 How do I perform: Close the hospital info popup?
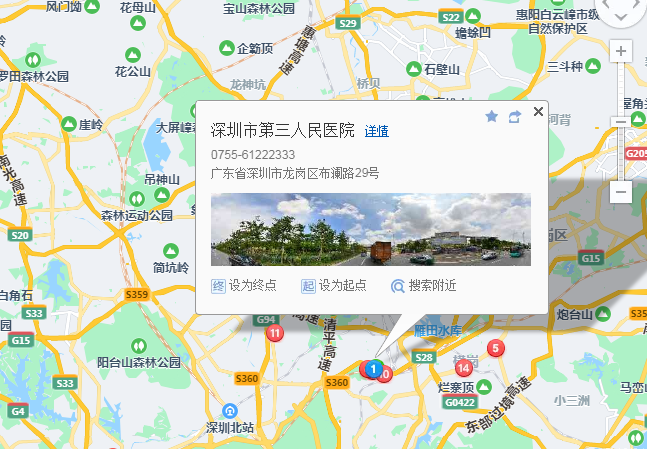538,112
